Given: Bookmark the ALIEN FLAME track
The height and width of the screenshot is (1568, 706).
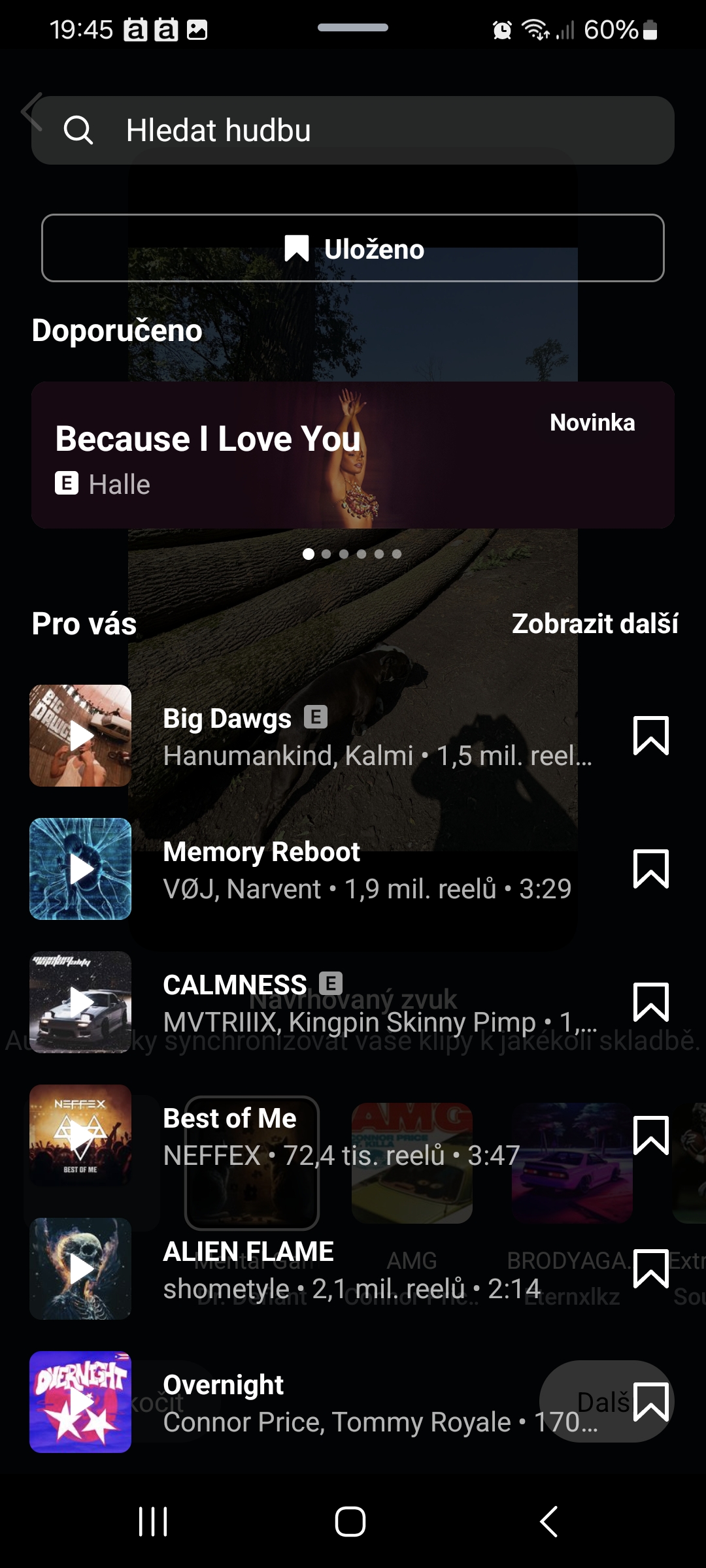Looking at the screenshot, I should pyautogui.click(x=650, y=1269).
